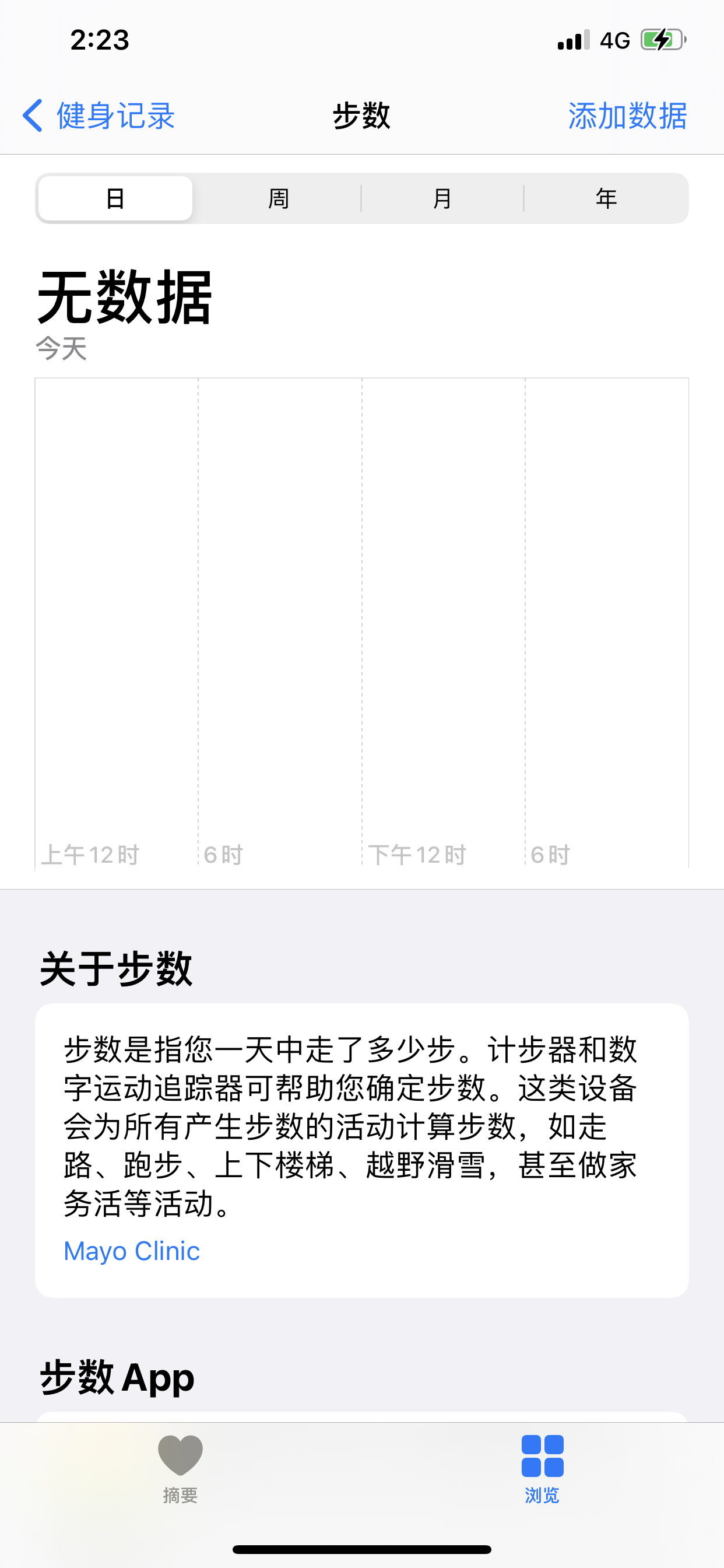Tap 添加数据 to add step data
The width and height of the screenshot is (724, 1568).
(x=627, y=116)
